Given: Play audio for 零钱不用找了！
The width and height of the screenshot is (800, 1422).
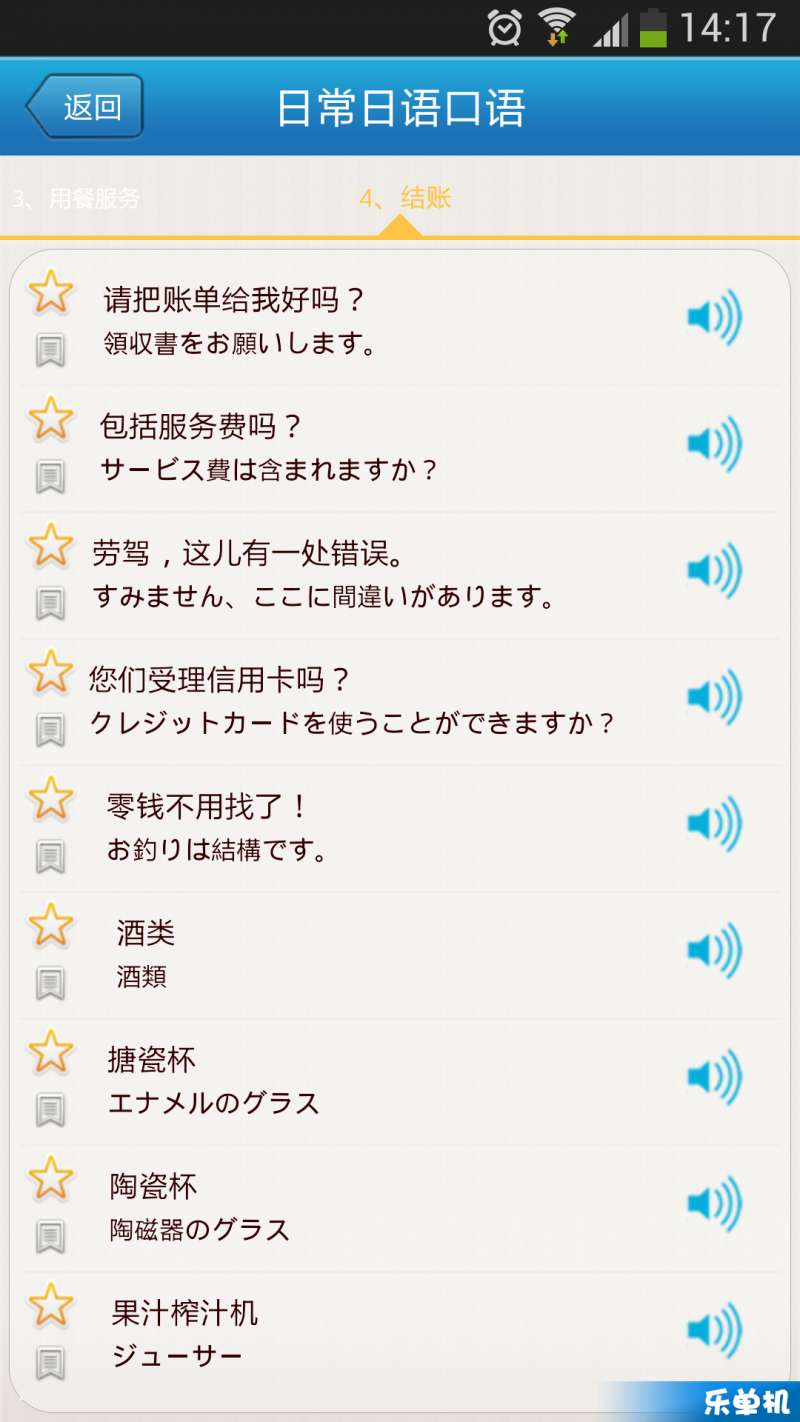Looking at the screenshot, I should [x=714, y=824].
